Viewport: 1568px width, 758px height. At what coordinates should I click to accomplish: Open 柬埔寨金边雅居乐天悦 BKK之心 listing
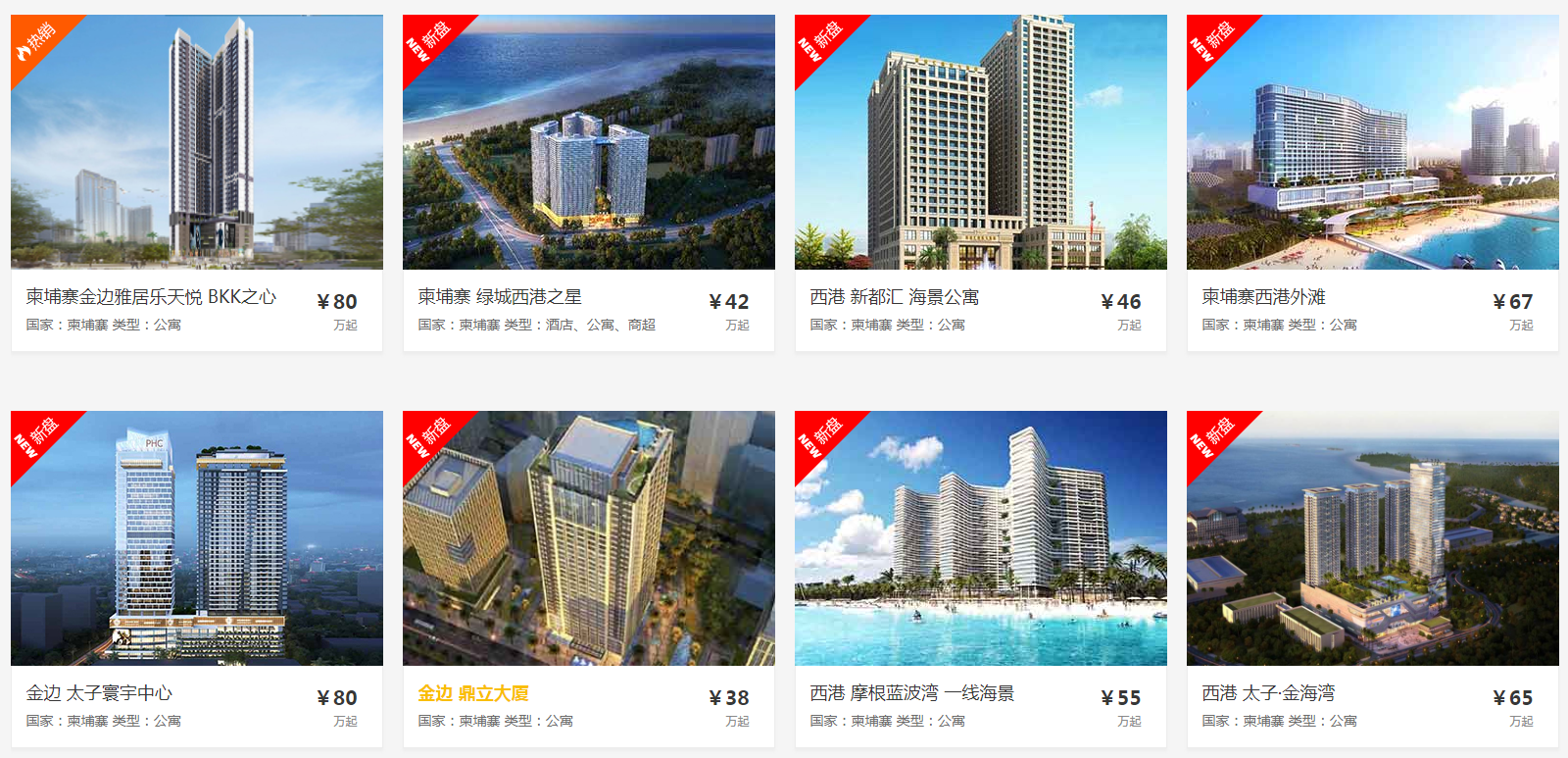(151, 297)
